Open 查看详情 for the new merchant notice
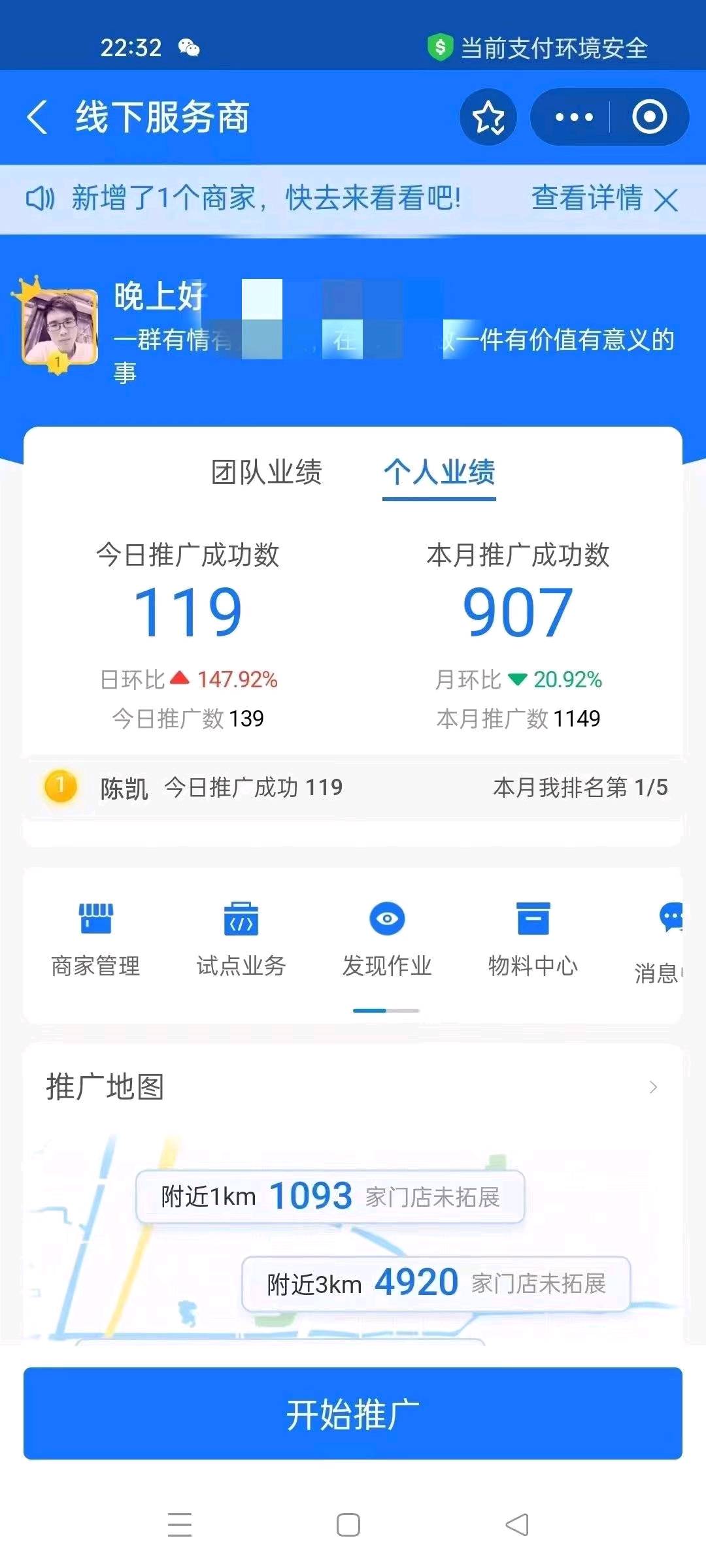 586,198
